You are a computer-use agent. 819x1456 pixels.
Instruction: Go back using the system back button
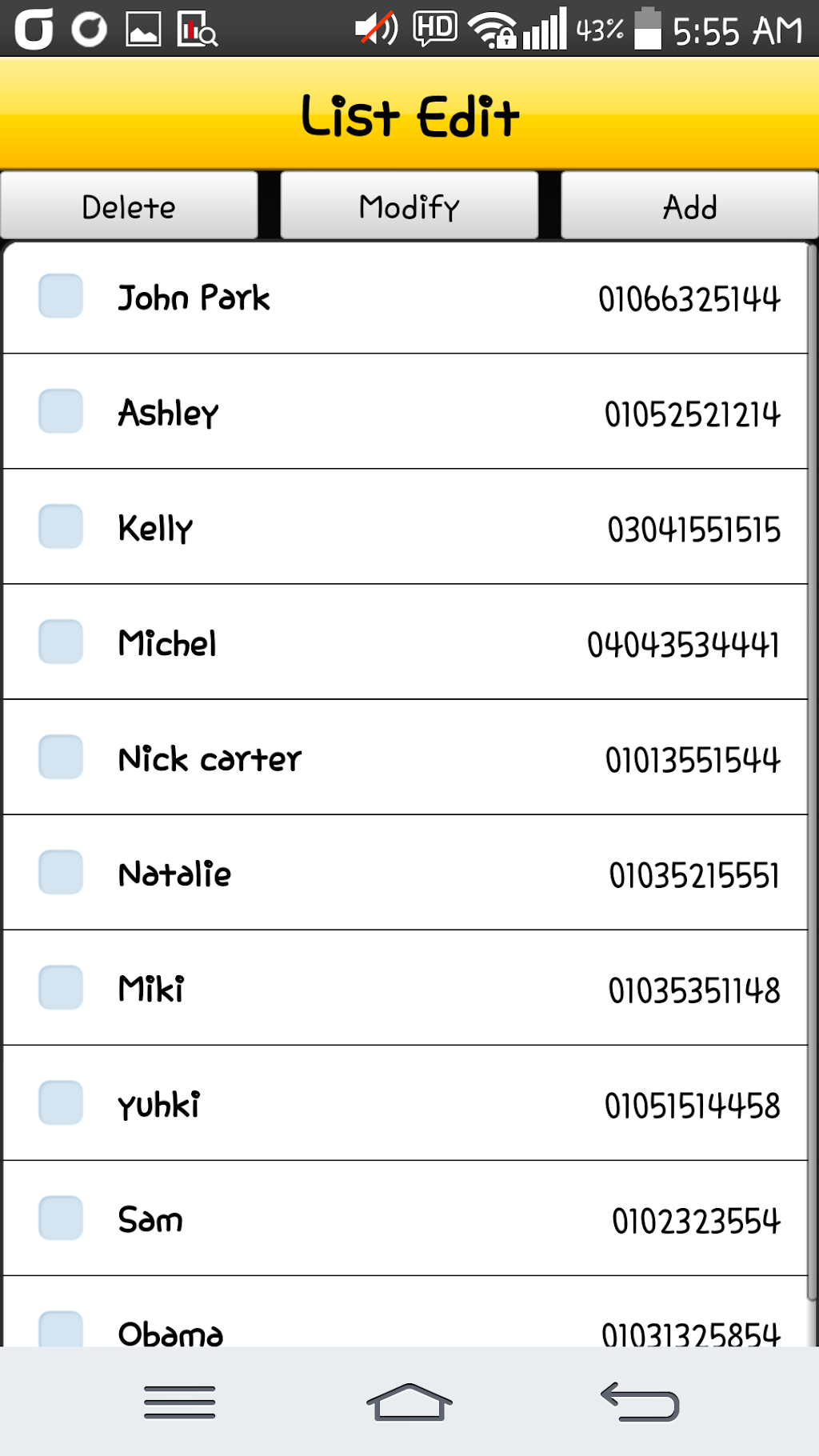[x=640, y=1402]
